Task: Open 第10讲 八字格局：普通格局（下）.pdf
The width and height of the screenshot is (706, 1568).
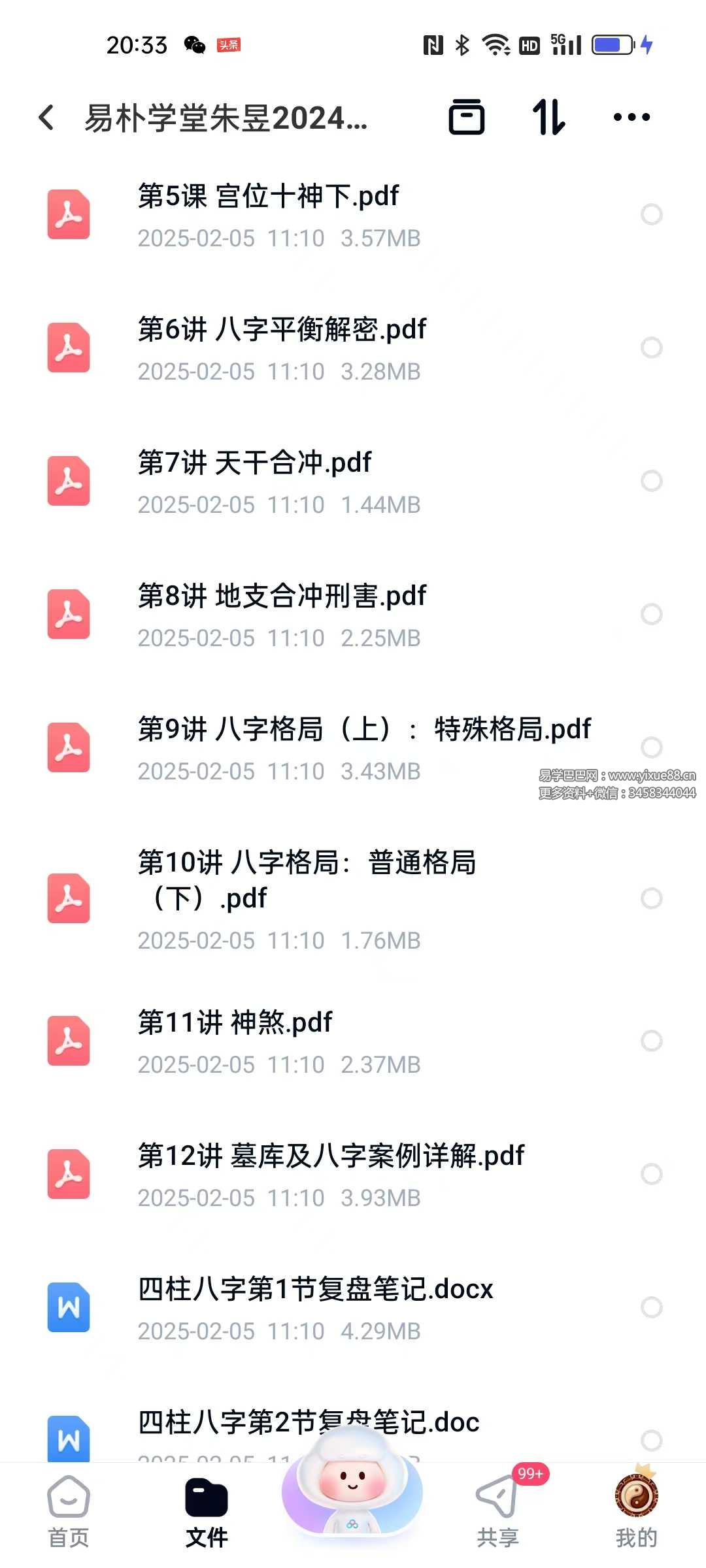Action: click(307, 879)
